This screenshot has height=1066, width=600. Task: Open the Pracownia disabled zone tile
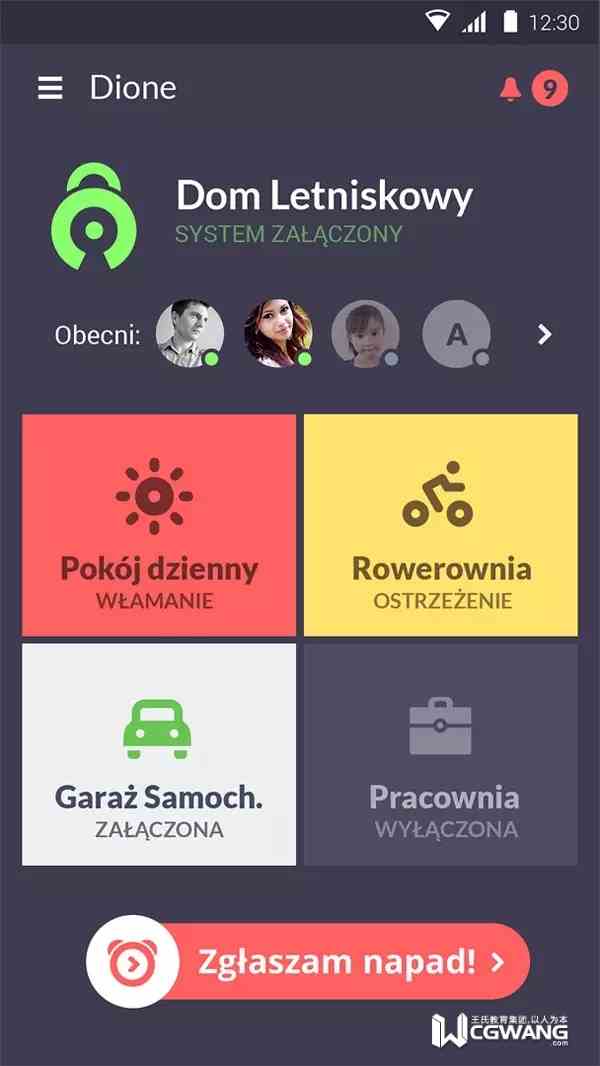pos(441,754)
